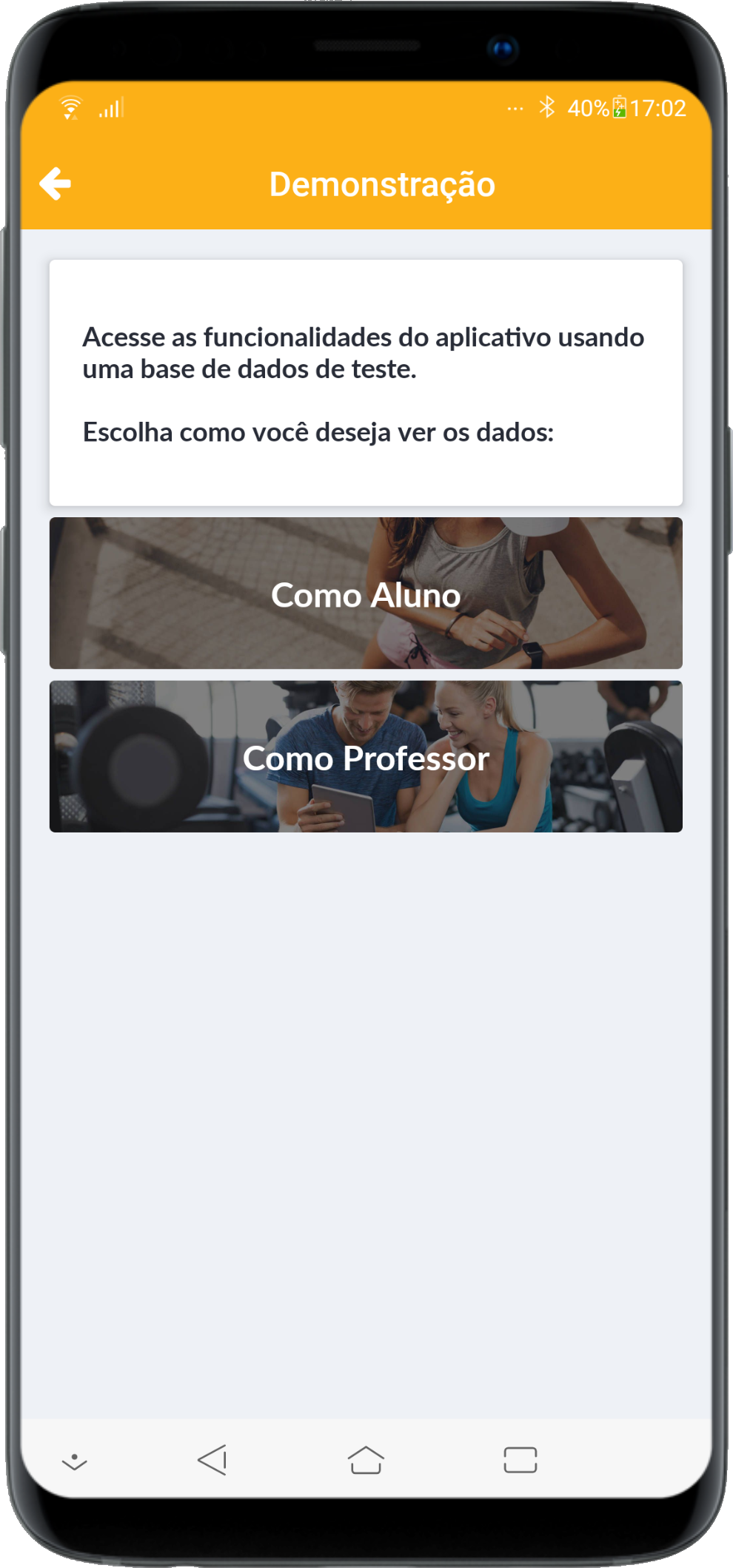The width and height of the screenshot is (733, 1568).
Task: Open the recent apps overview
Action: click(520, 1460)
